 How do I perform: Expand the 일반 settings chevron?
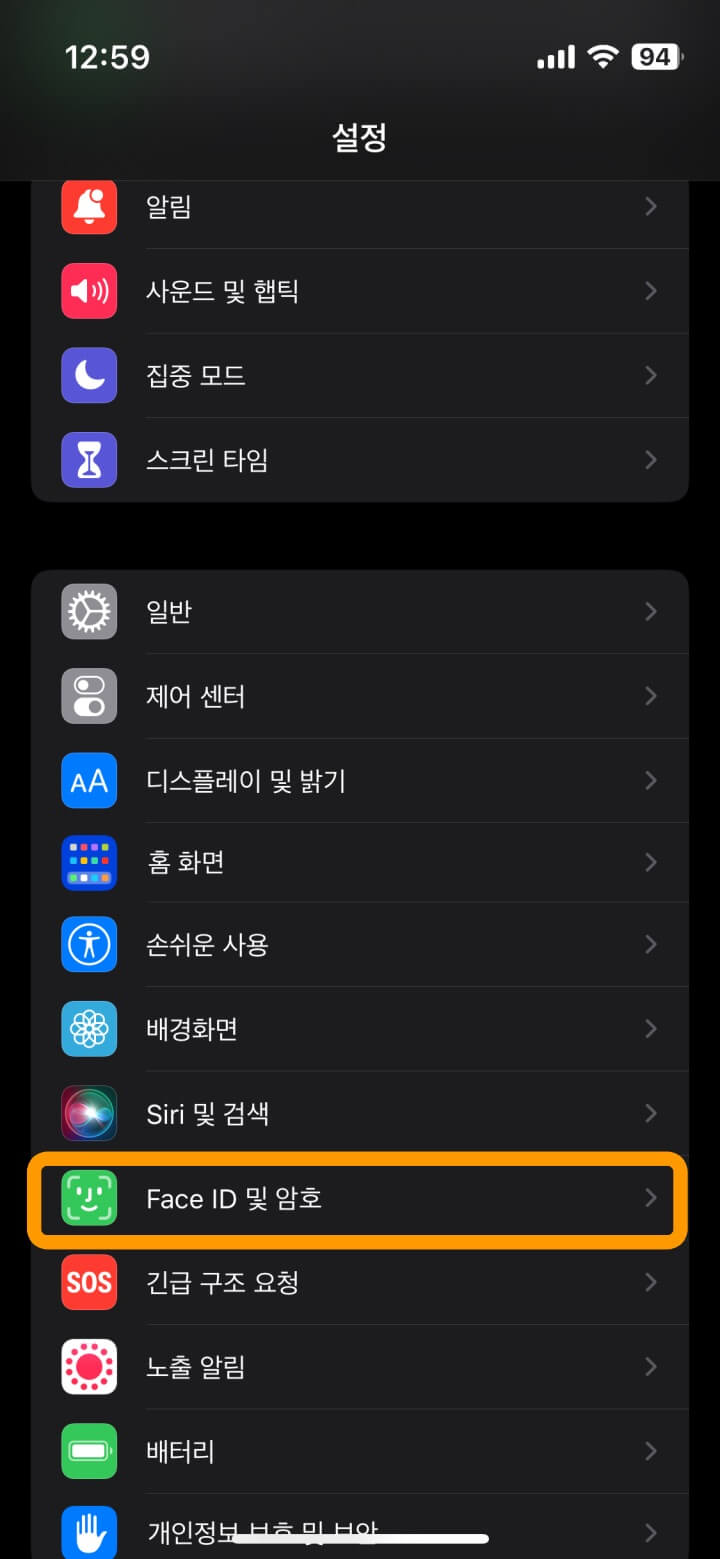click(651, 611)
